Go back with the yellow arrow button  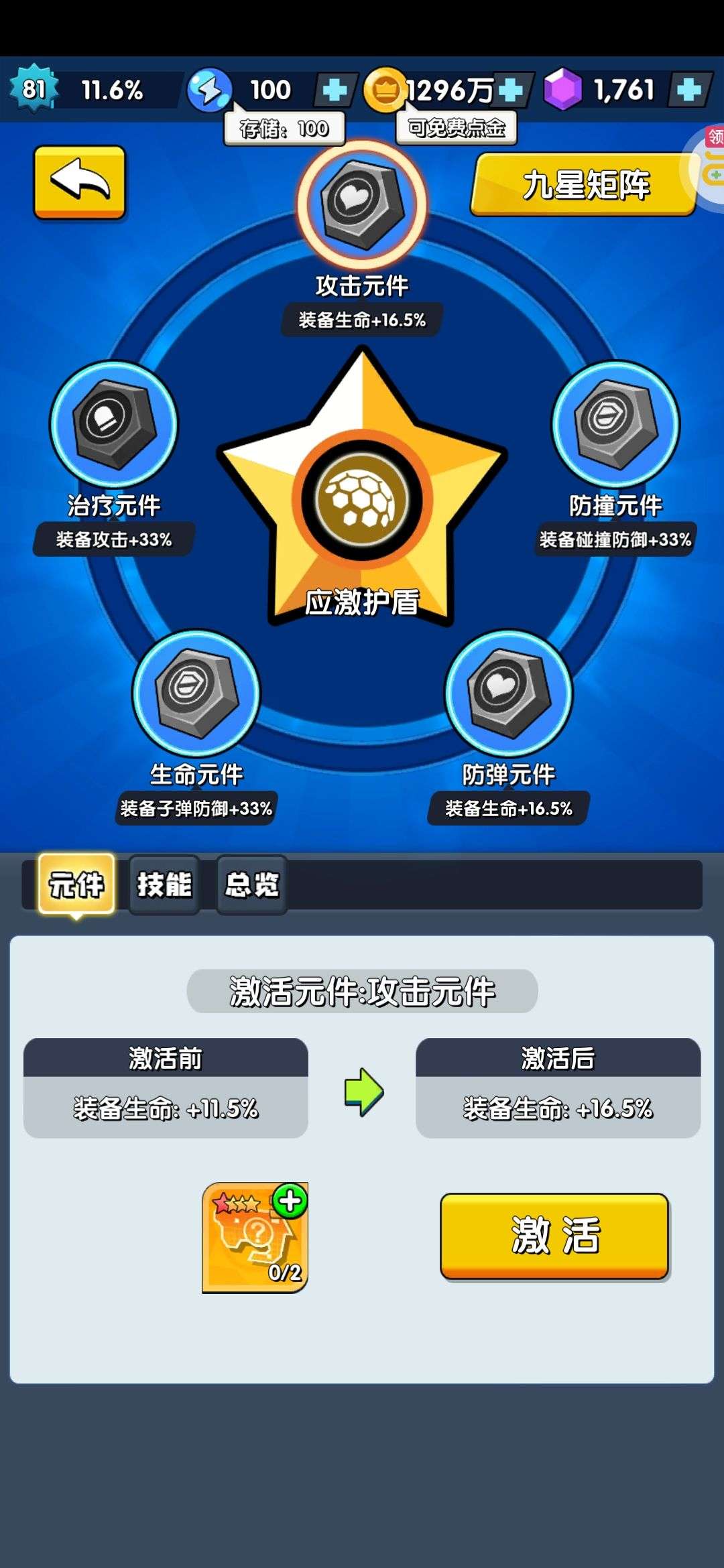(x=80, y=182)
